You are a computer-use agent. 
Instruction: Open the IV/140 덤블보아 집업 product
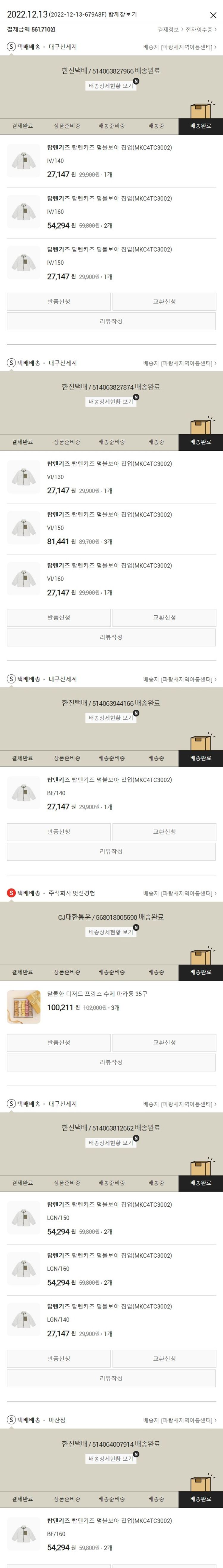pyautogui.click(x=109, y=147)
